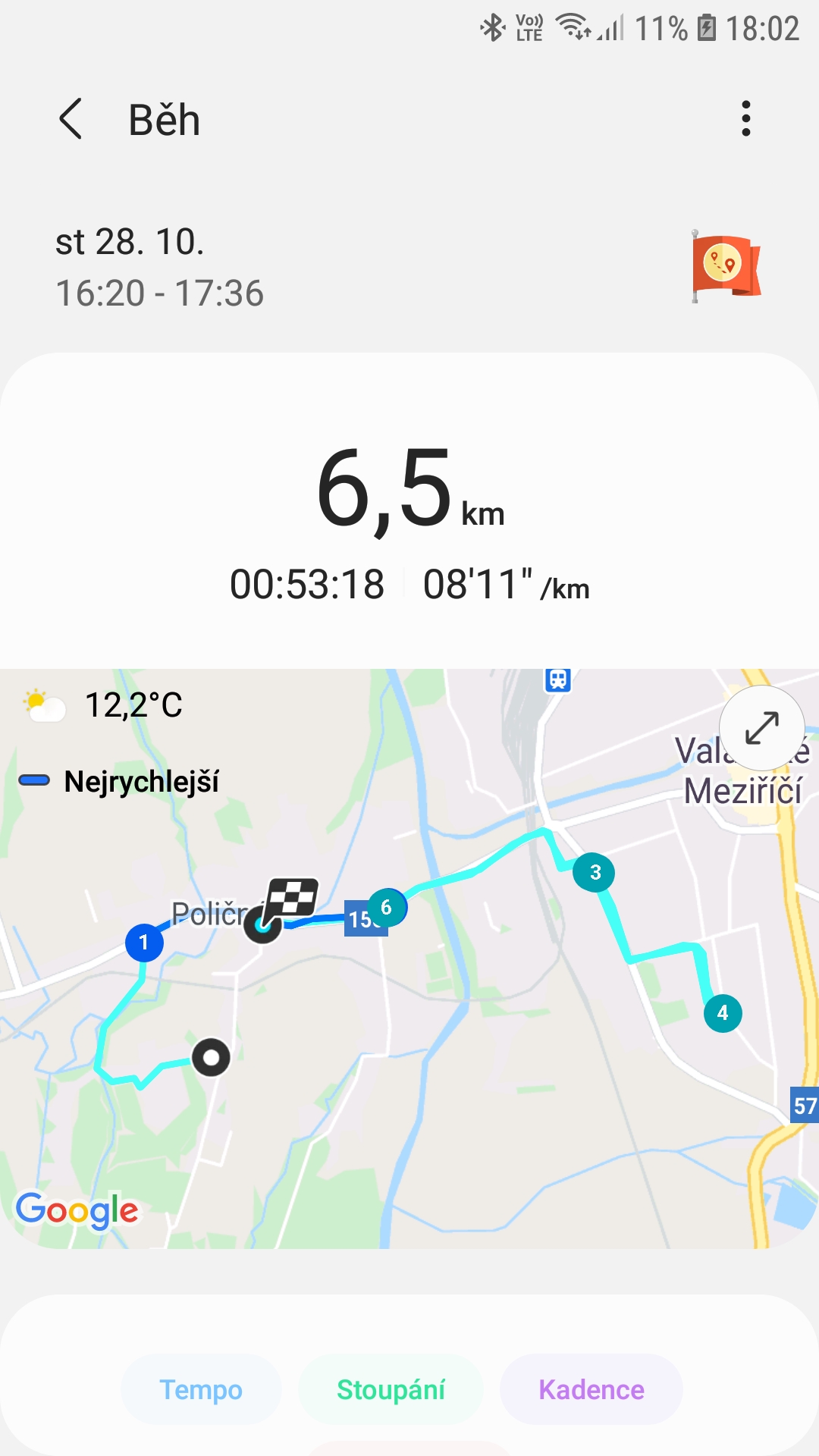Open the running route map
This screenshot has width=819, height=1456.
[x=409, y=959]
